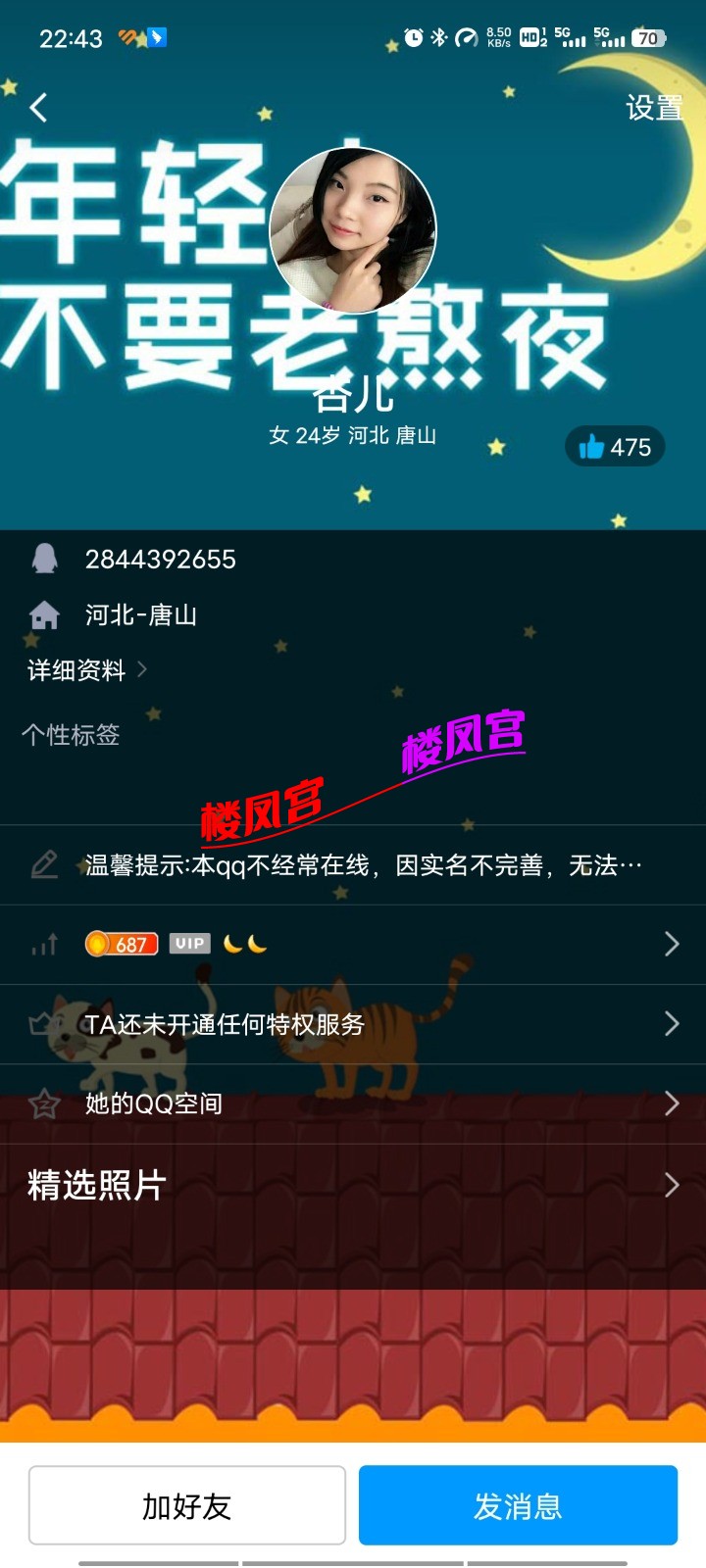
Task: Click the home icon beside 河北-唐山
Action: 43,615
